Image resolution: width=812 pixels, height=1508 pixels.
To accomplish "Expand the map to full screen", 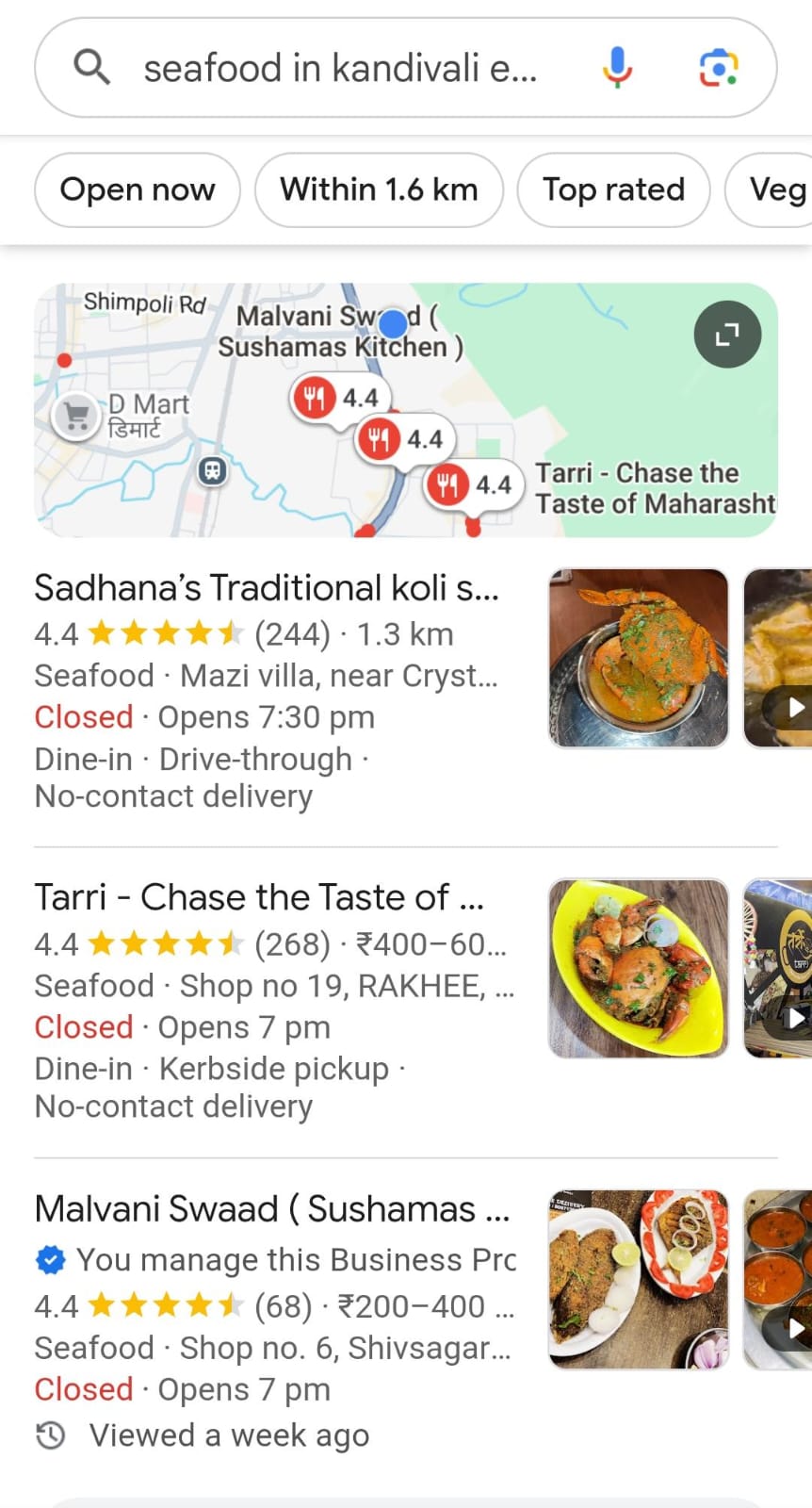I will pos(727,335).
